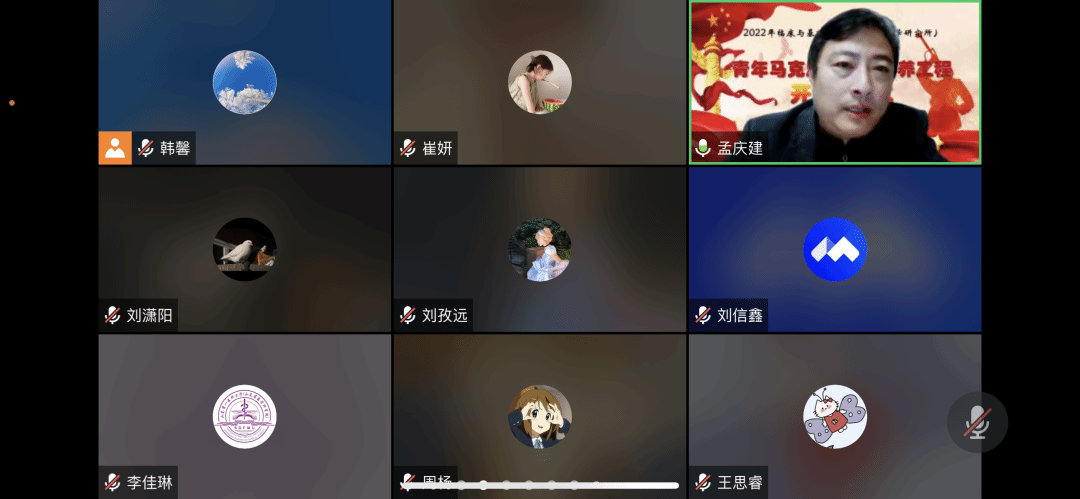Select 王思睿's participant tile
Viewport: 1080px width, 499px height.
click(x=835, y=415)
